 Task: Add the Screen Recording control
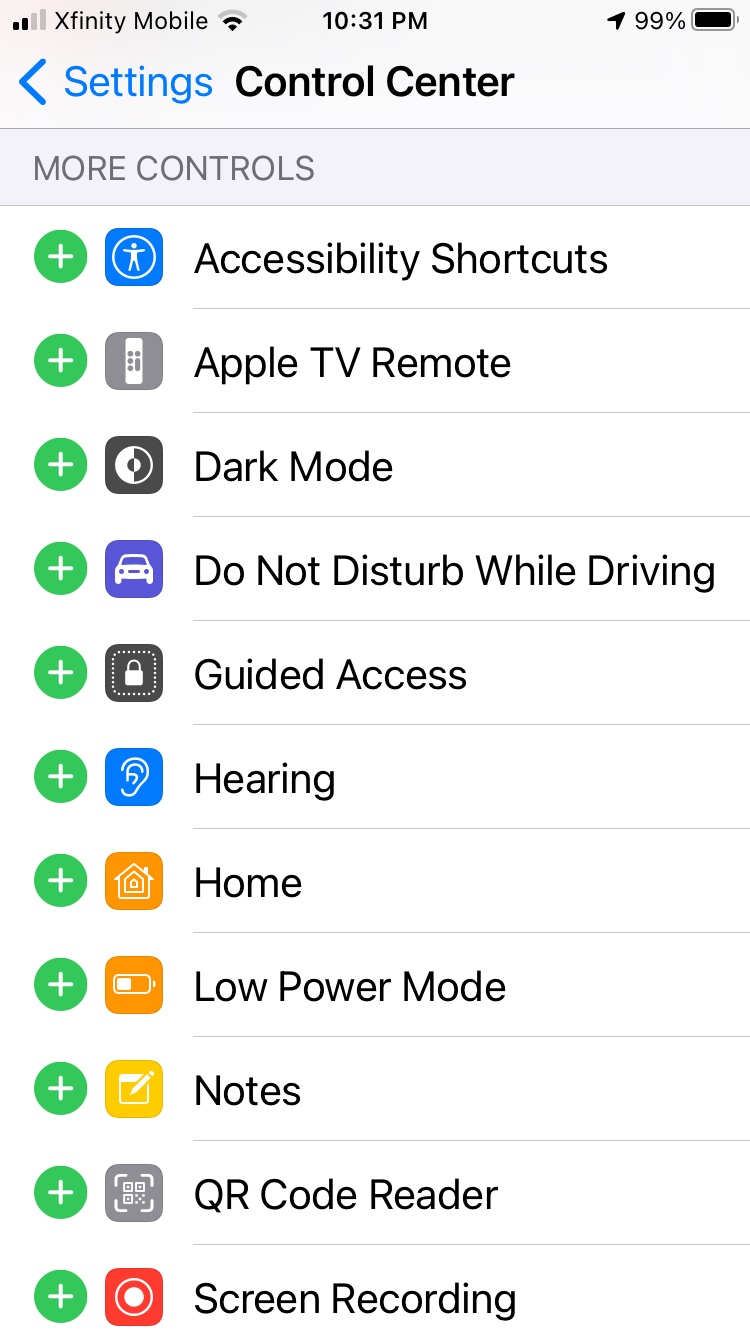[61, 1298]
